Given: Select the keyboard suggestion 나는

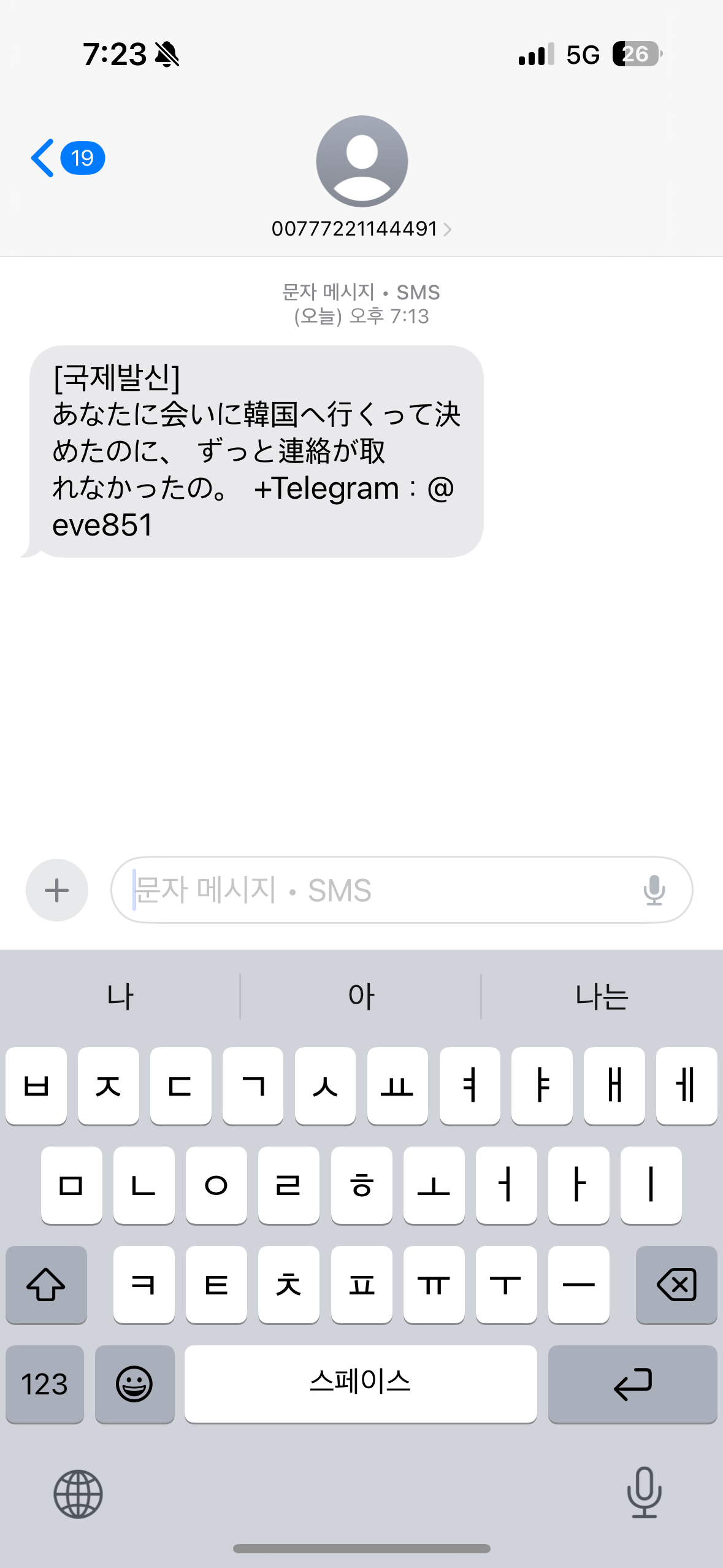Looking at the screenshot, I should click(x=602, y=996).
